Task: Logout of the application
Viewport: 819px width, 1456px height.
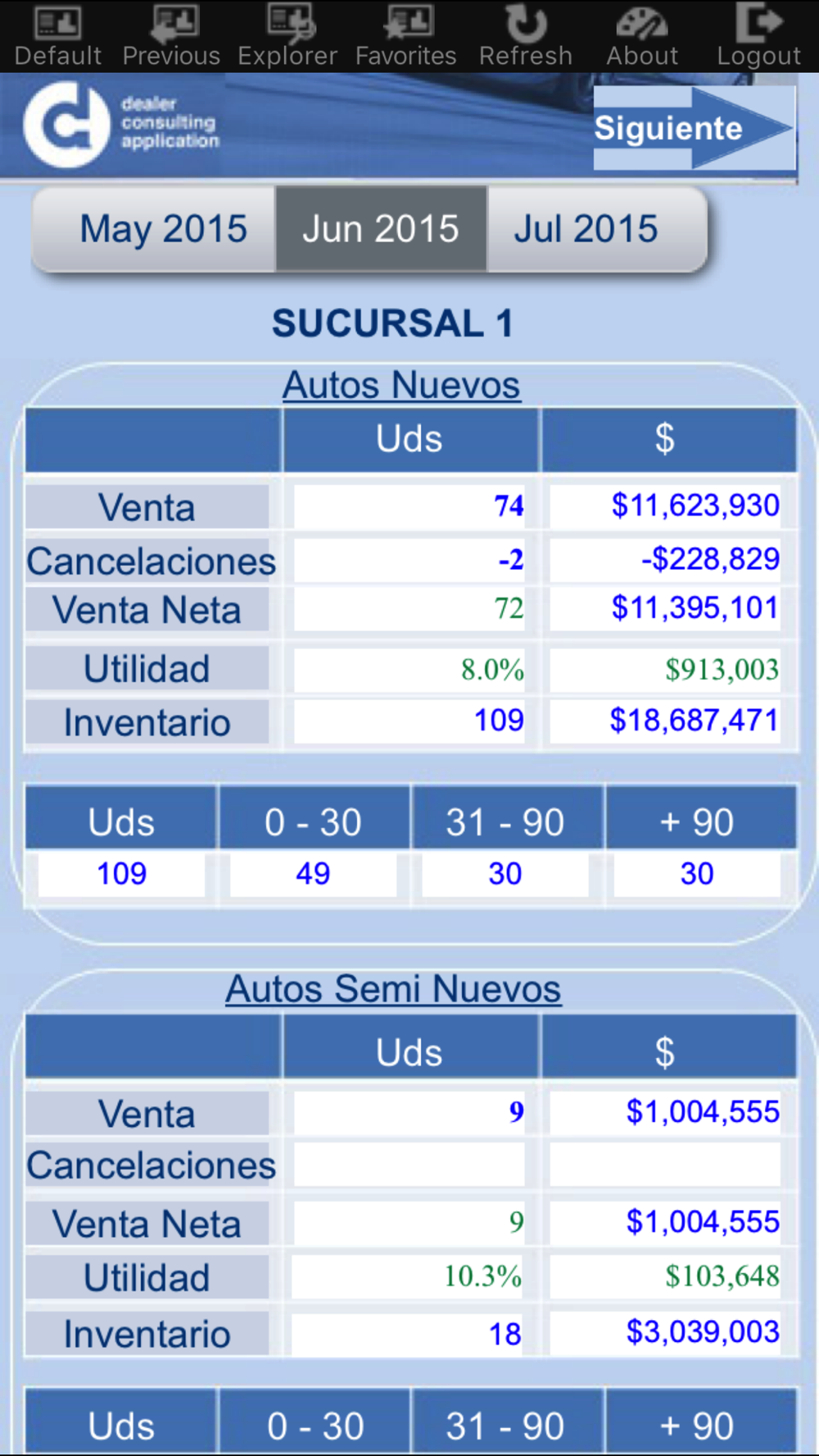Action: click(x=758, y=37)
